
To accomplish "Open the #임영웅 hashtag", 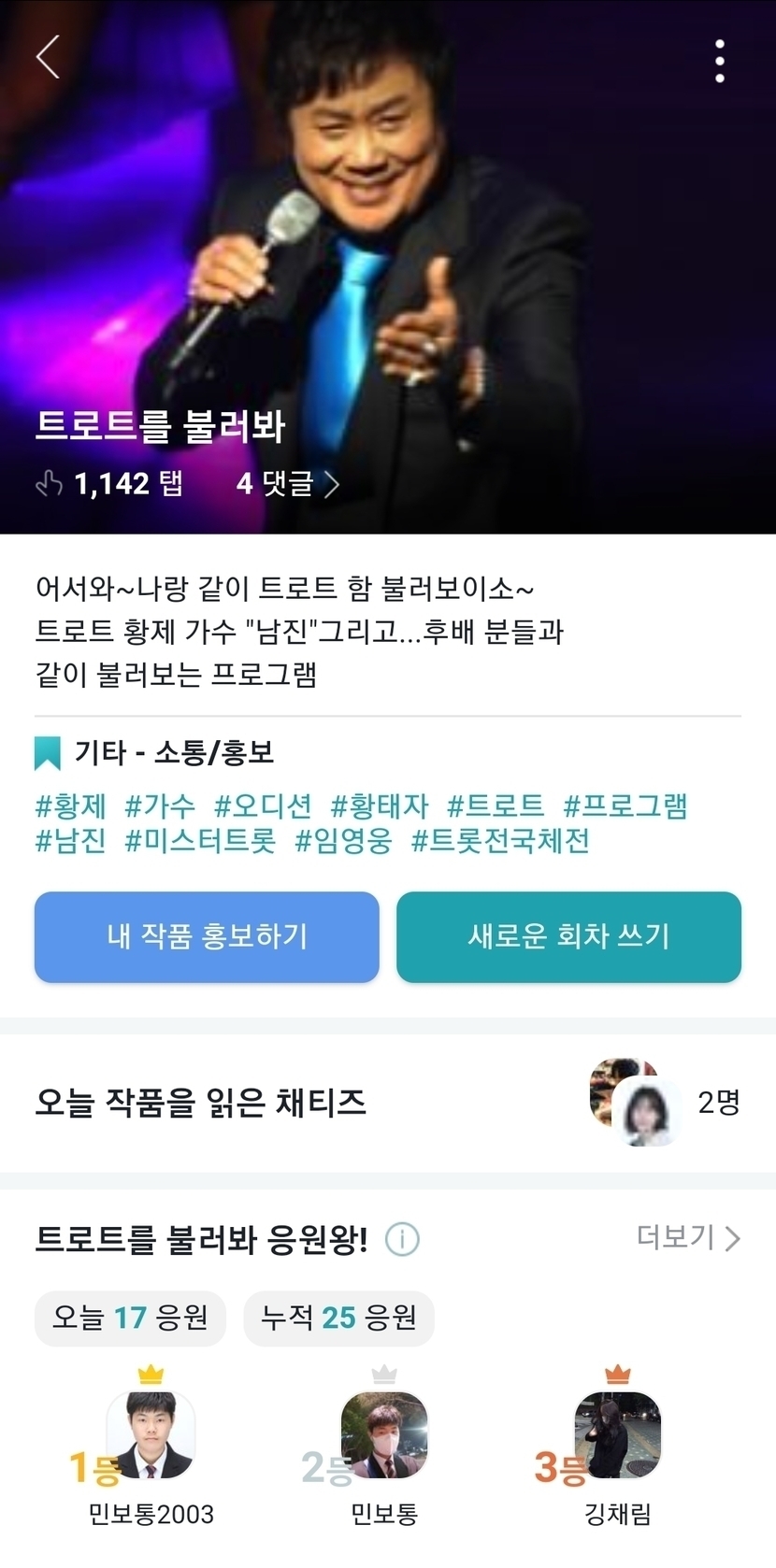I will pos(343,841).
